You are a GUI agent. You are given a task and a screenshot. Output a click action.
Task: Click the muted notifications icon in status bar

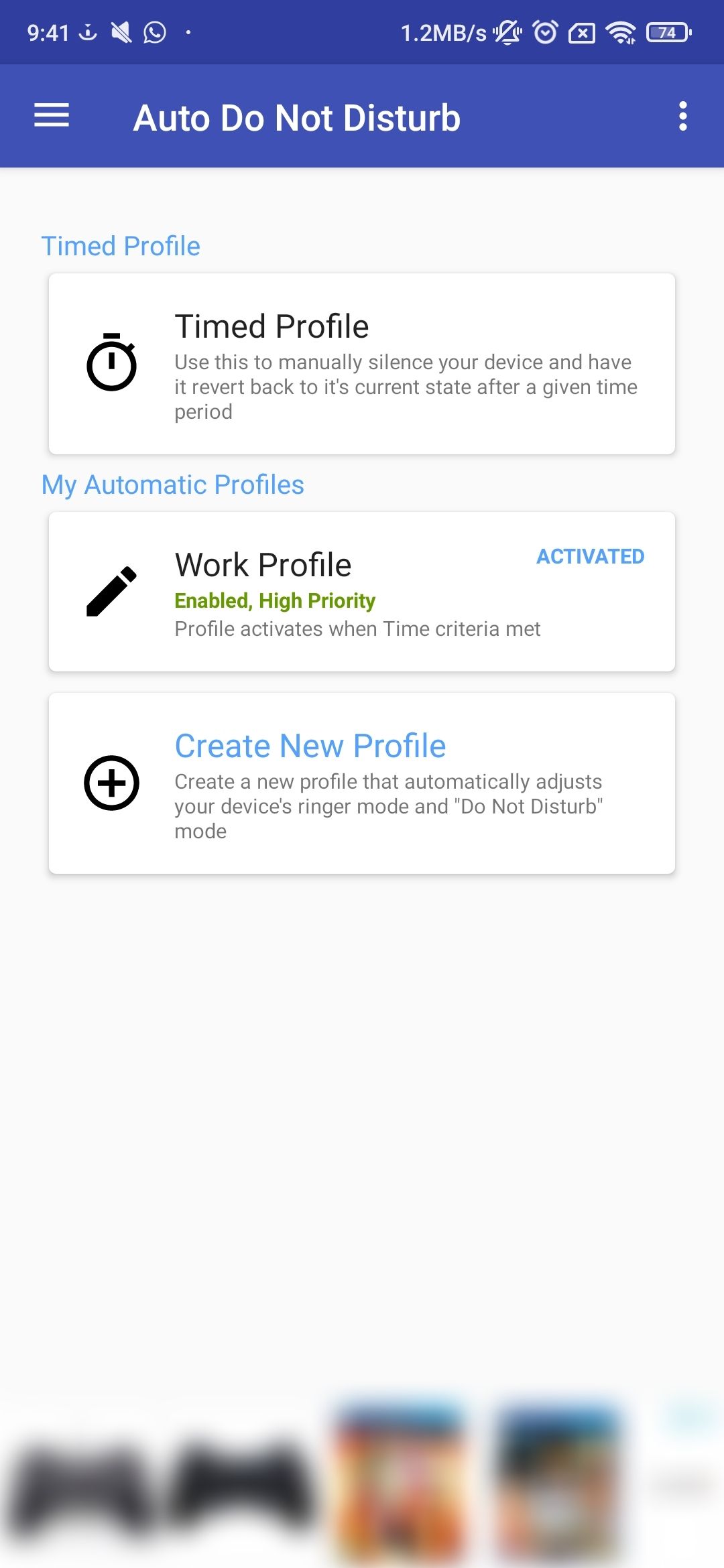pos(507,31)
